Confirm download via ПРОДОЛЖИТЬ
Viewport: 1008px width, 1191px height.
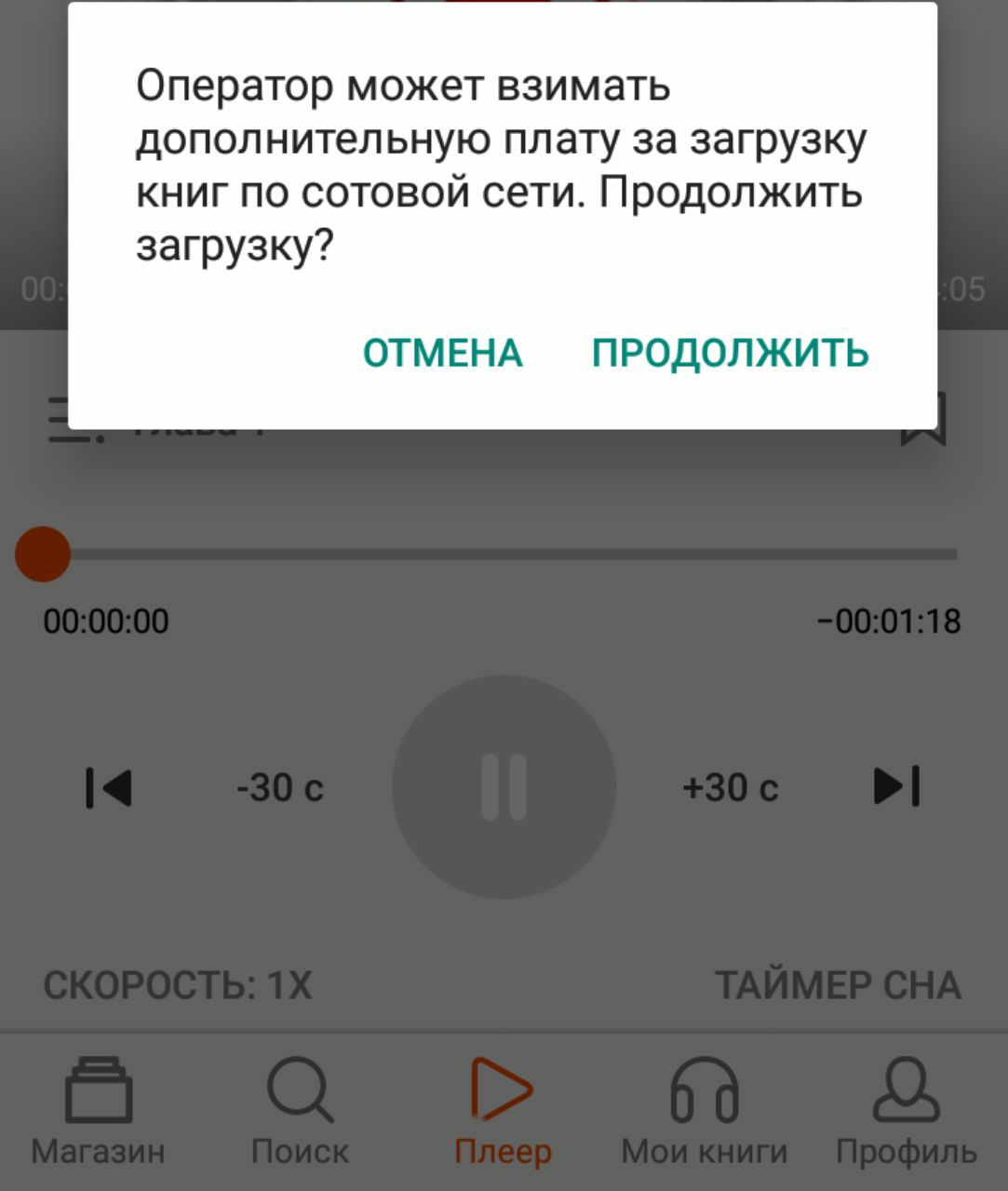tap(730, 354)
